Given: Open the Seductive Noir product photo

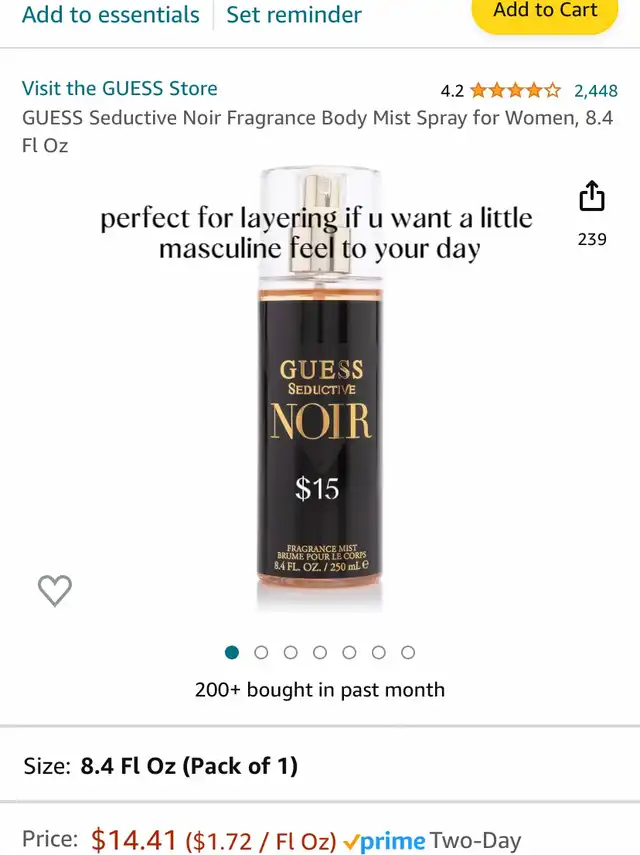Looking at the screenshot, I should tap(319, 420).
